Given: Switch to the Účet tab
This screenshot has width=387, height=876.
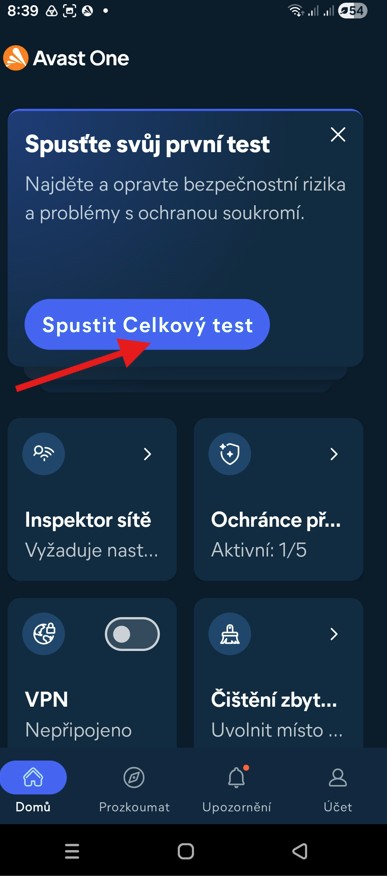Looking at the screenshot, I should pos(338,787).
